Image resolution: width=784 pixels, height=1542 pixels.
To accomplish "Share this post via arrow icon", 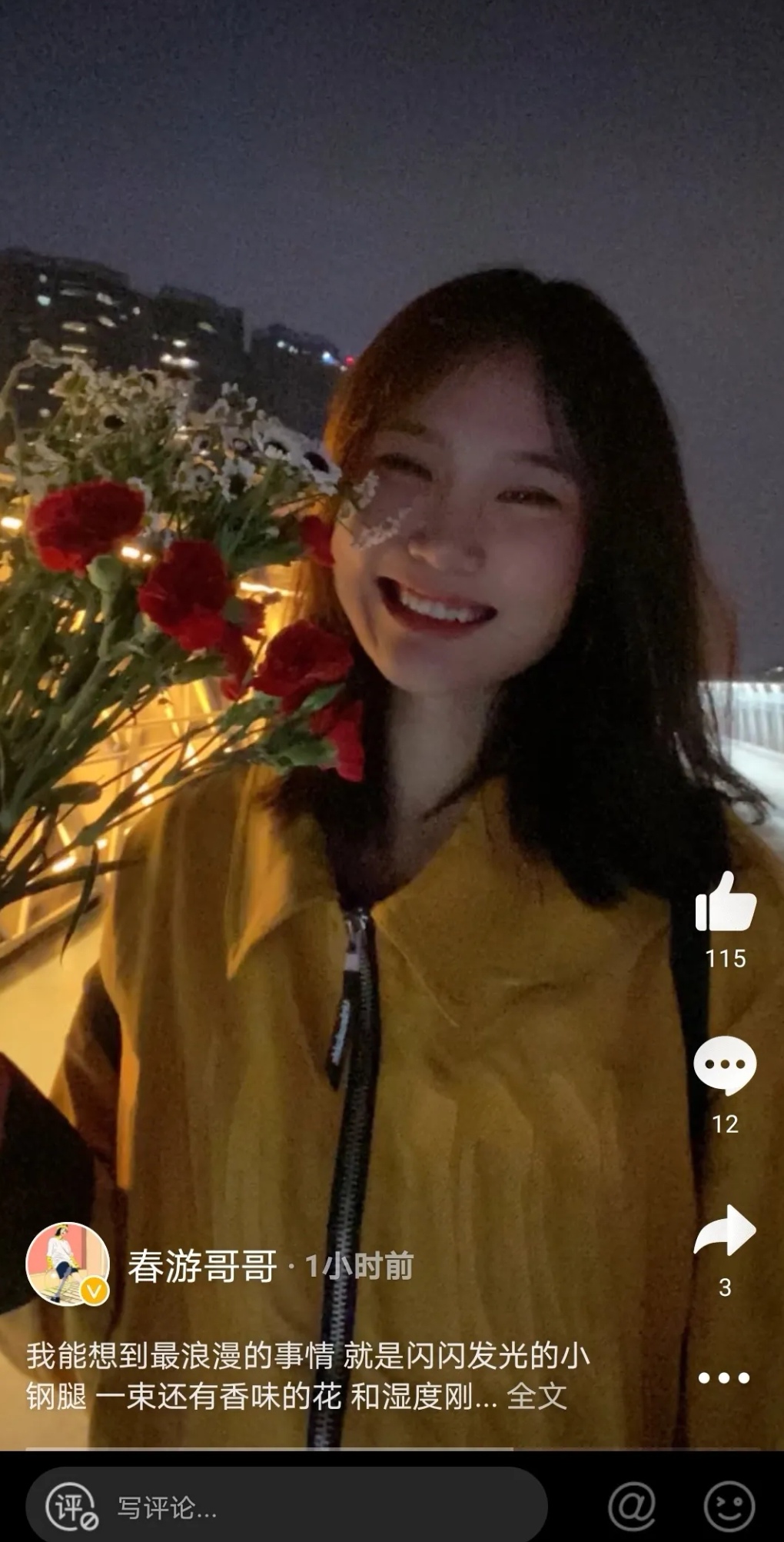I will (x=725, y=1231).
